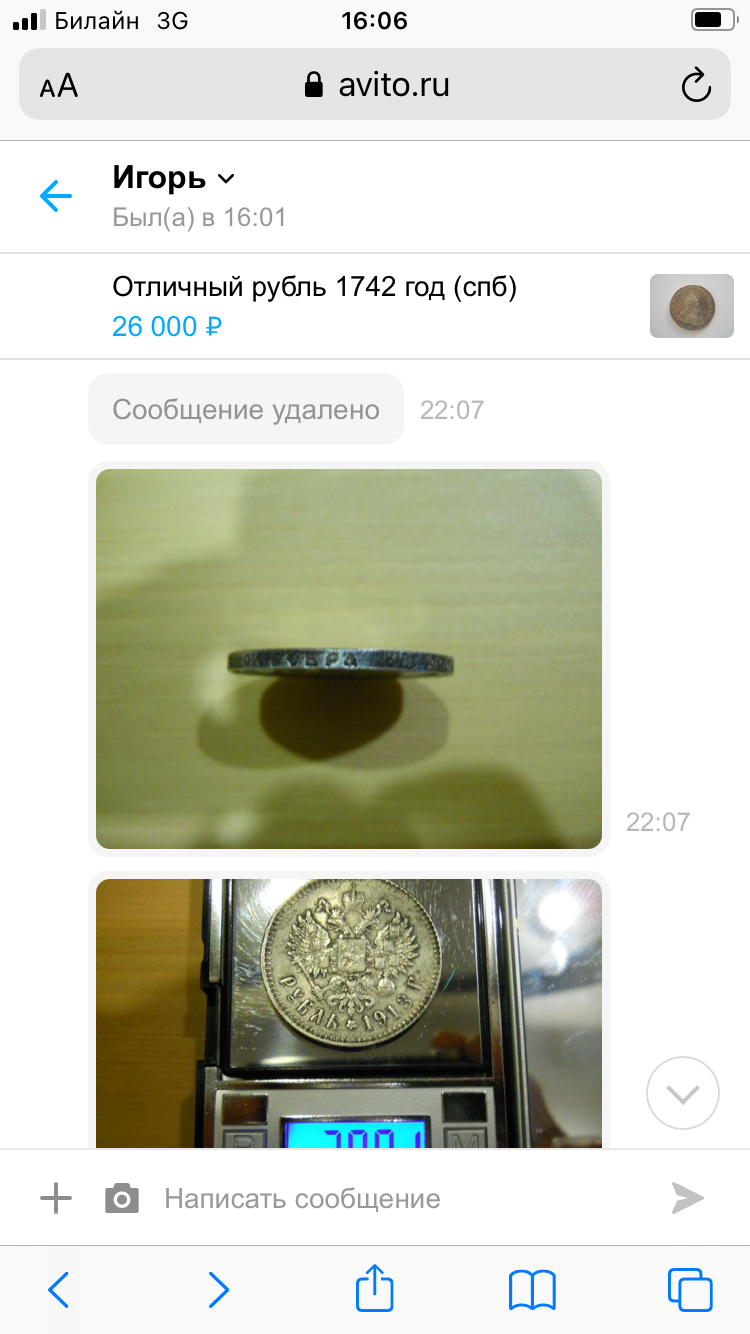This screenshot has height=1334, width=750.
Task: Open Safari bookmarks
Action: click(532, 1289)
